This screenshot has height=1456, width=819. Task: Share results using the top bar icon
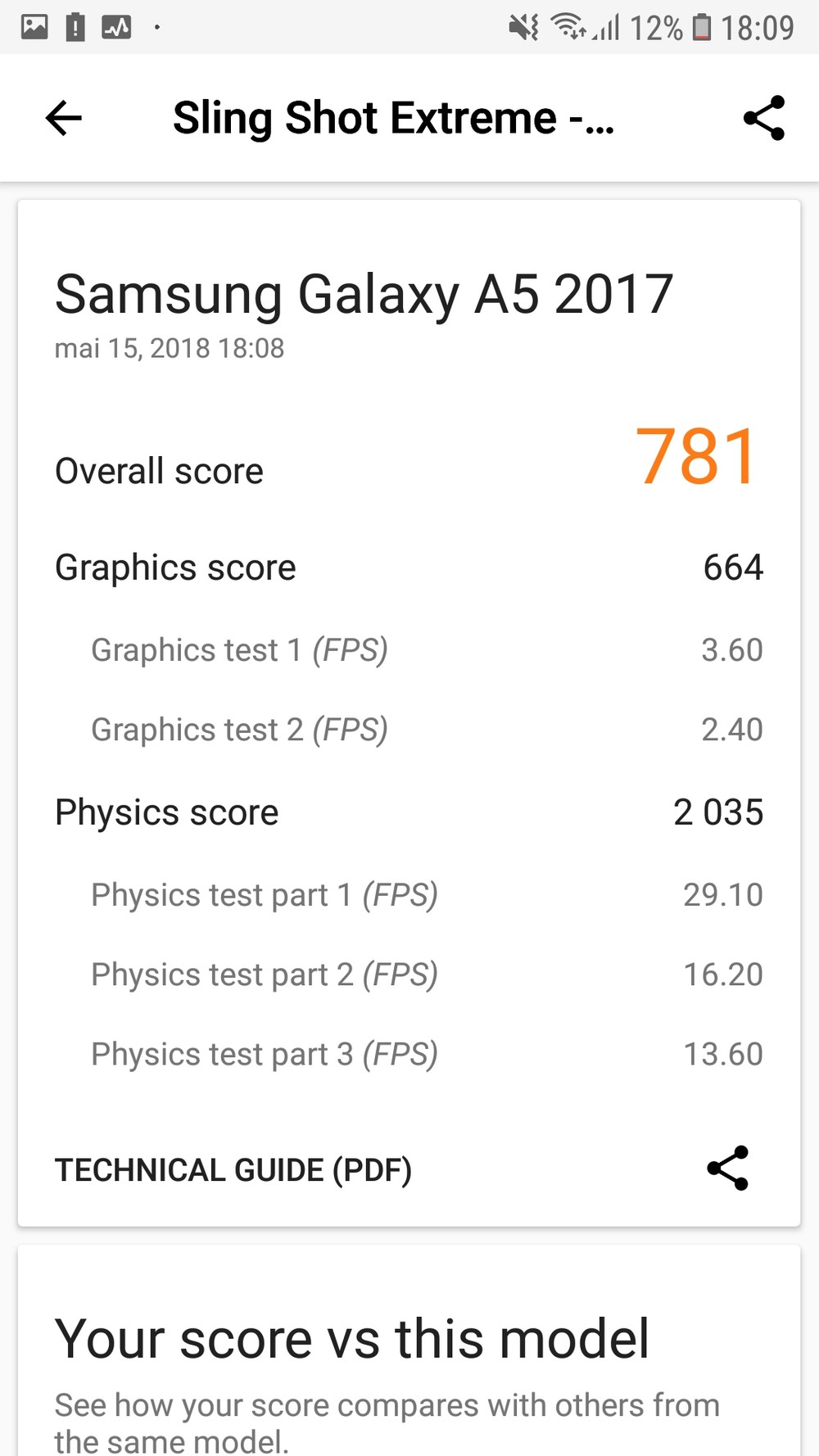pos(763,118)
